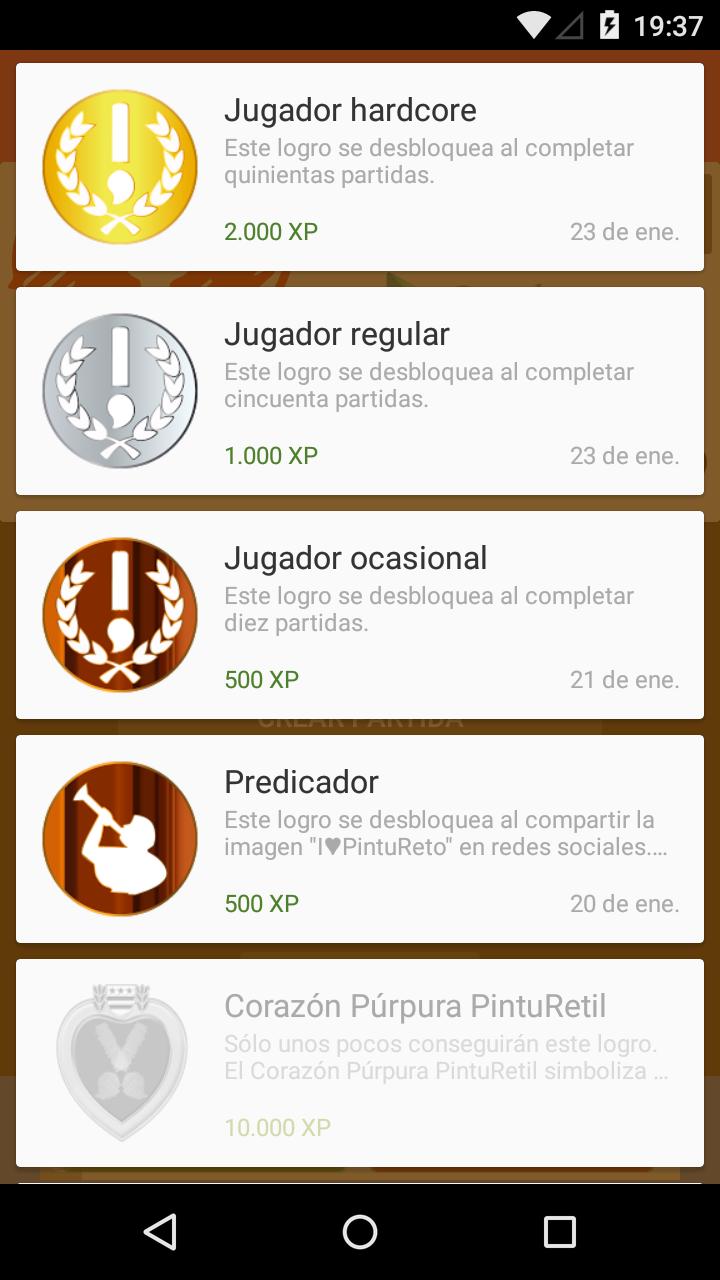The height and width of the screenshot is (1280, 720).
Task: Open the Predicador achievement details
Action: pos(360,838)
